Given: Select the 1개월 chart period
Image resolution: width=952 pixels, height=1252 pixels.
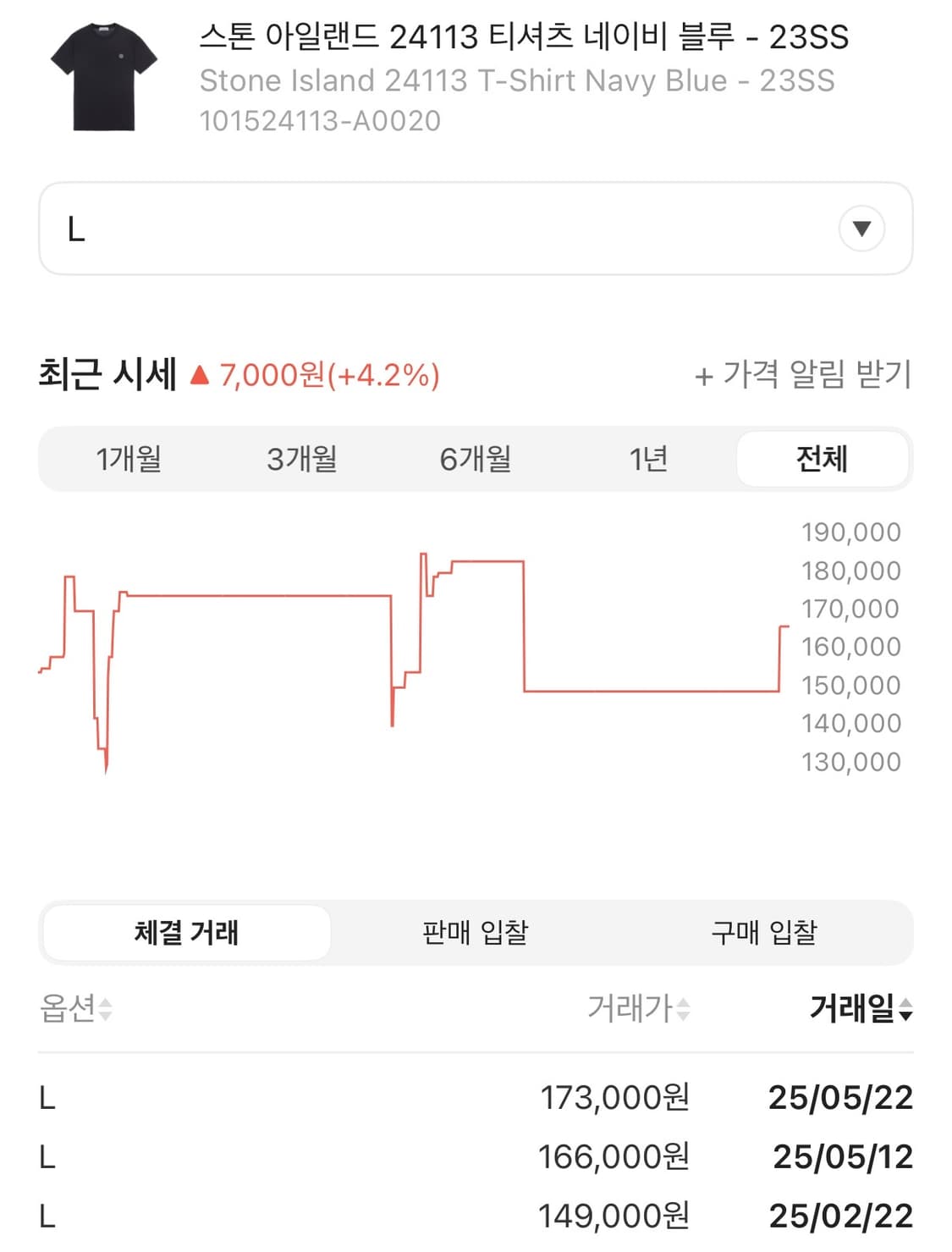Looking at the screenshot, I should coord(131,458).
